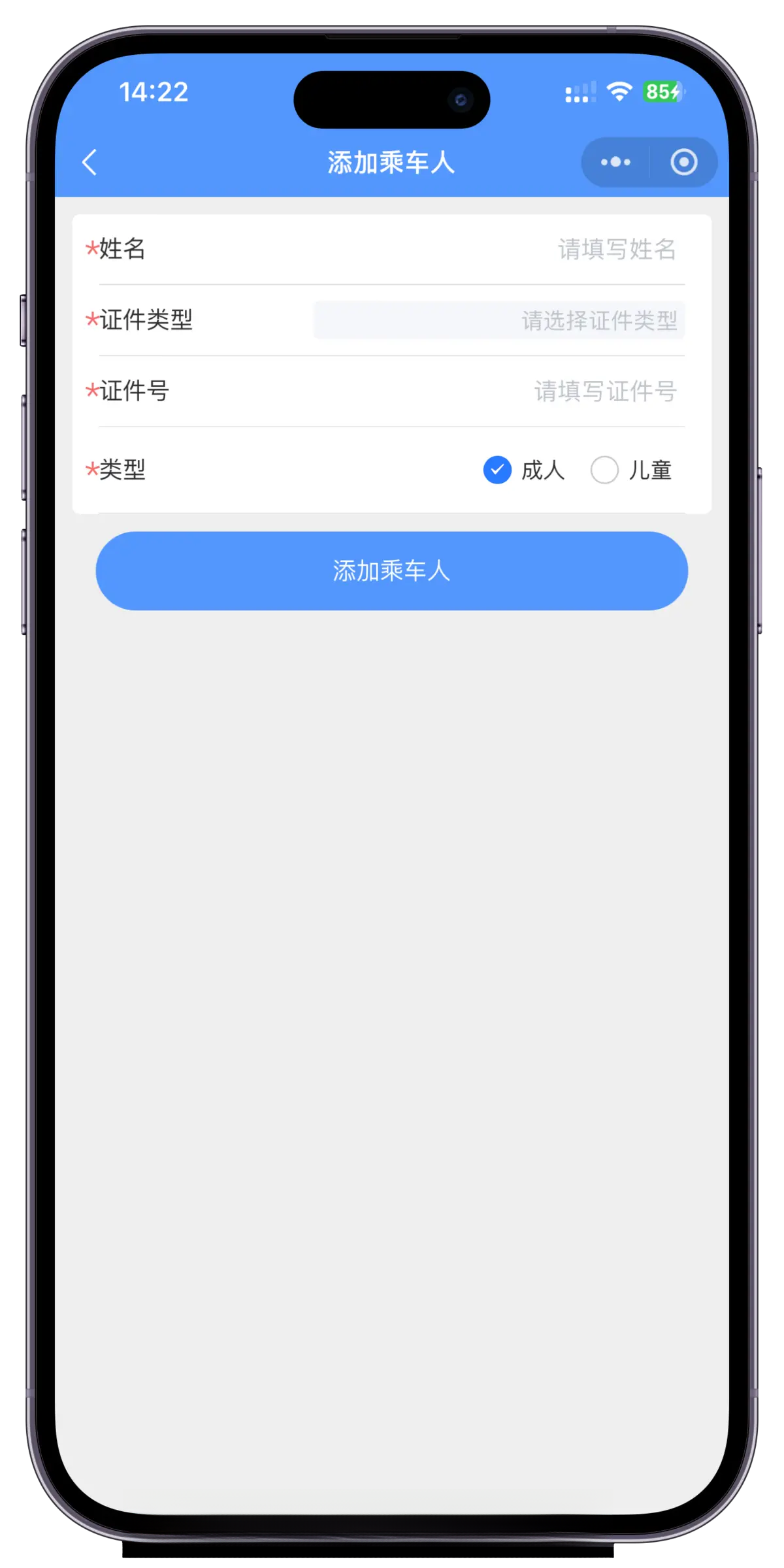
Task: Close the mini program via circle icon
Action: 683,162
